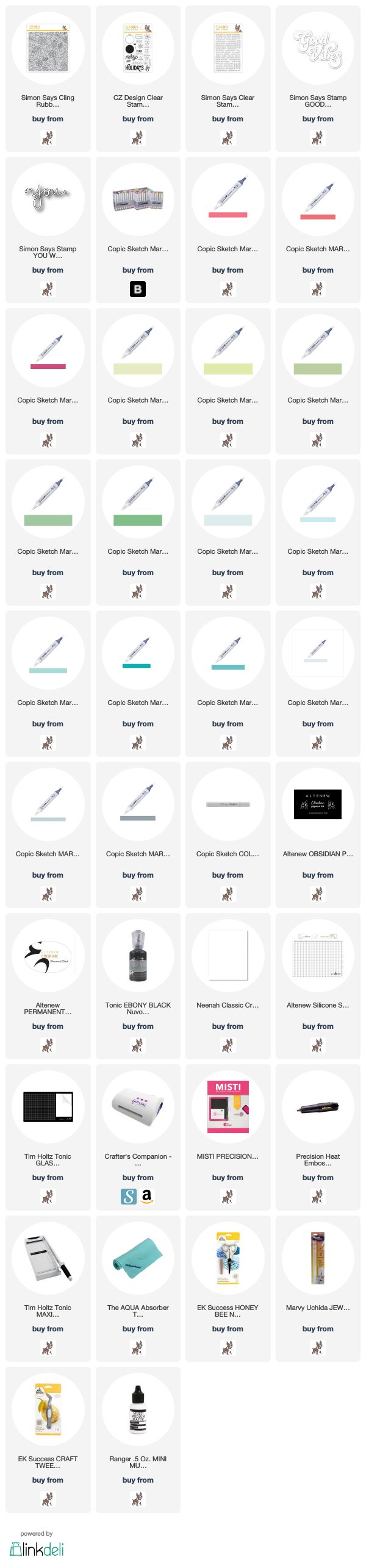View Altenew OBSIDIAN pigment ink product

tap(318, 805)
